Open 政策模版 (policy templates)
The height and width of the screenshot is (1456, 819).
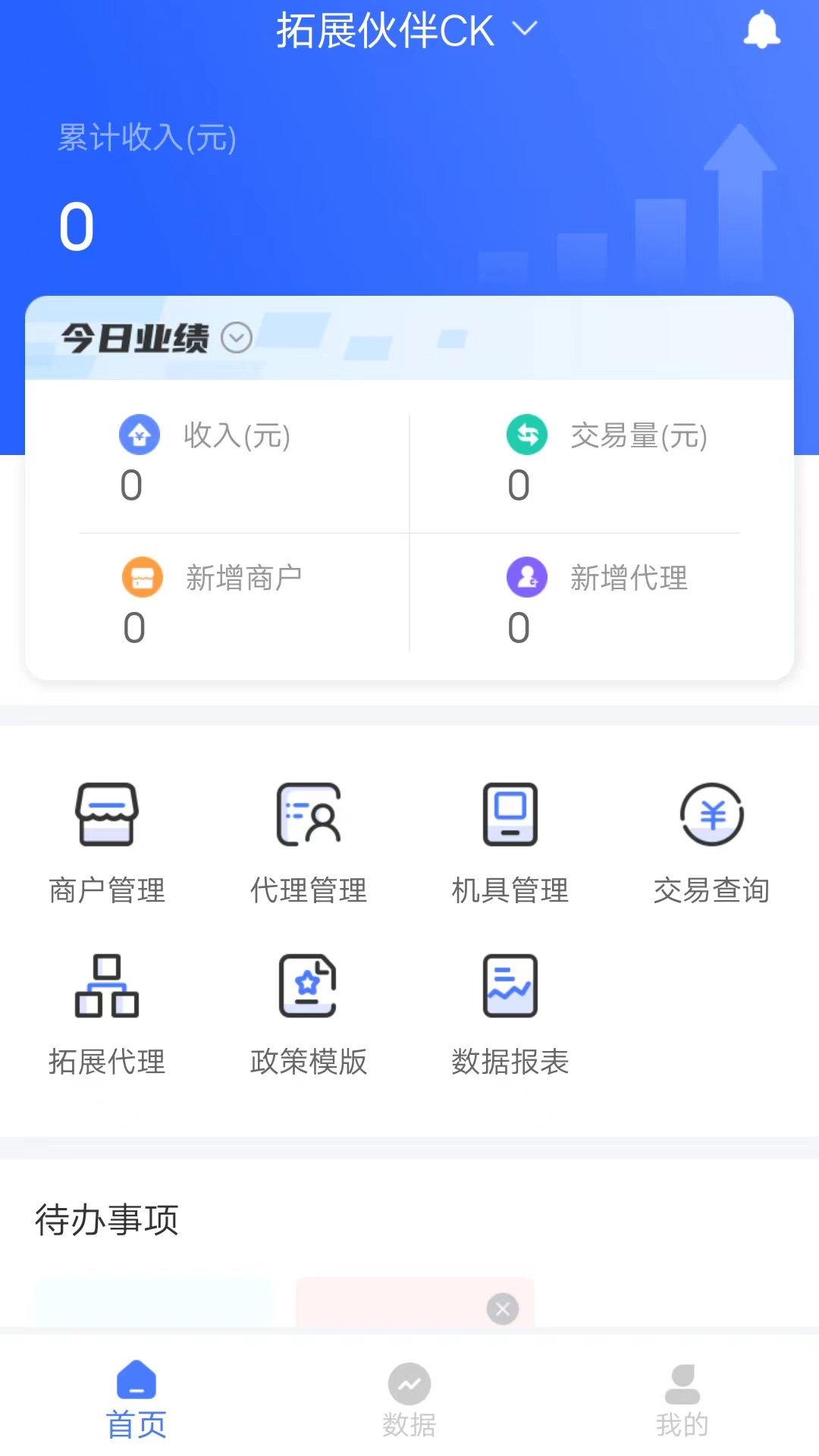[308, 1016]
